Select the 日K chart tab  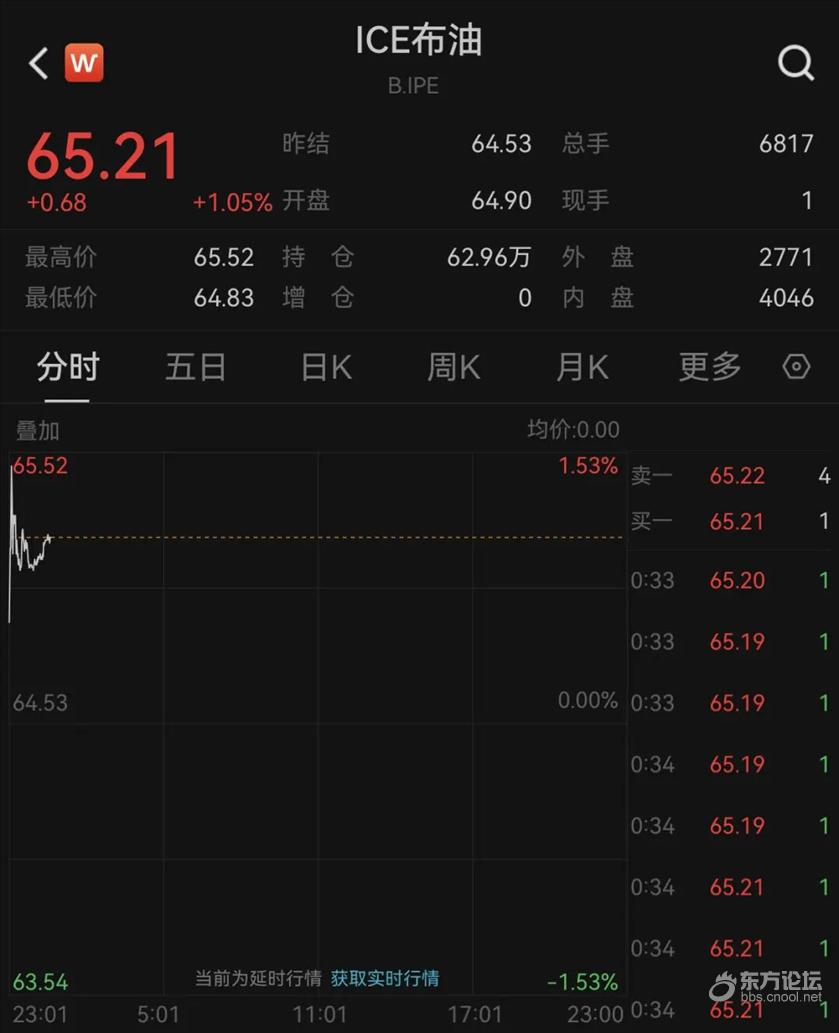click(326, 368)
